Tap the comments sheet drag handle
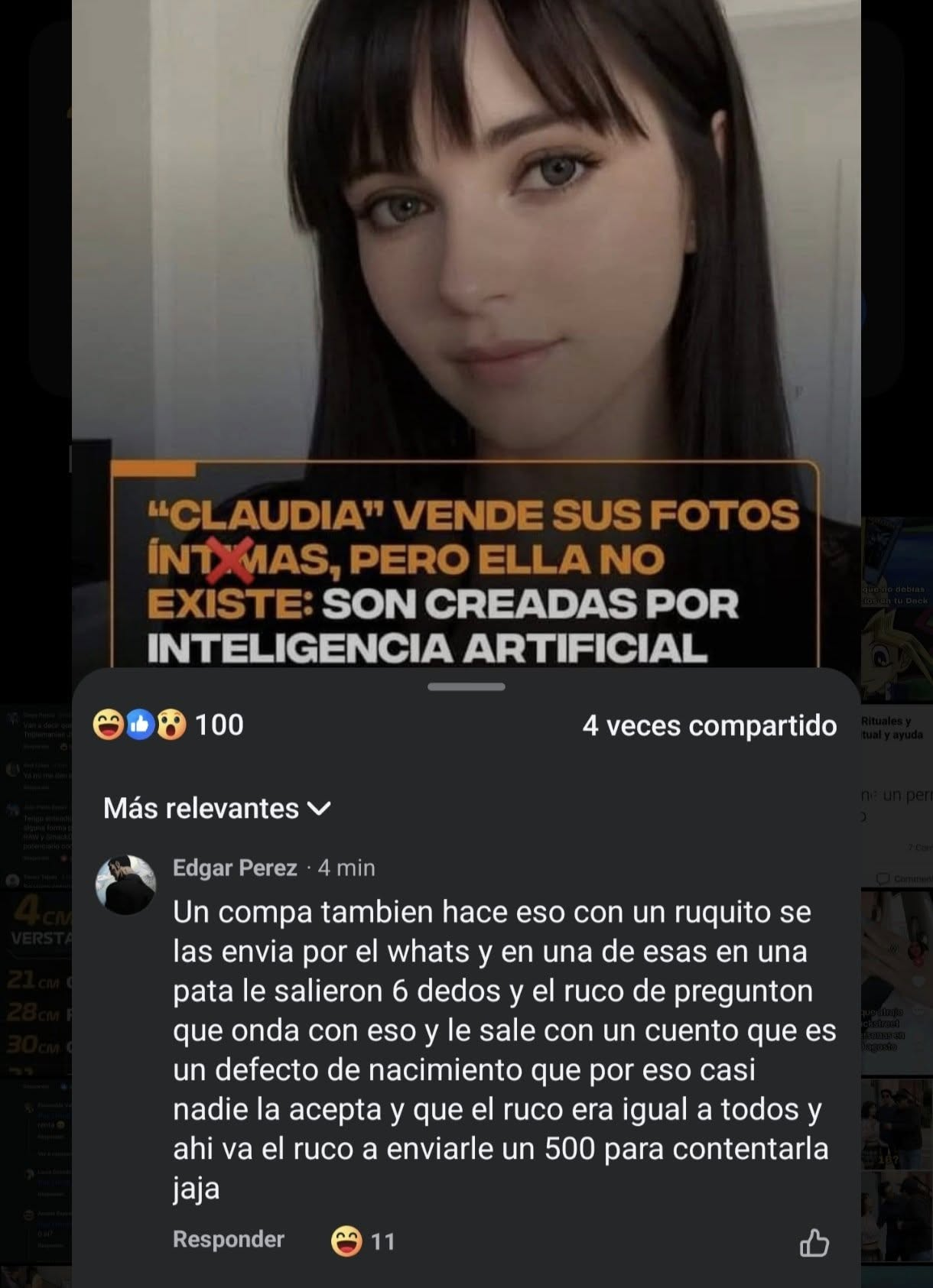The height and width of the screenshot is (1288, 933). tap(466, 686)
